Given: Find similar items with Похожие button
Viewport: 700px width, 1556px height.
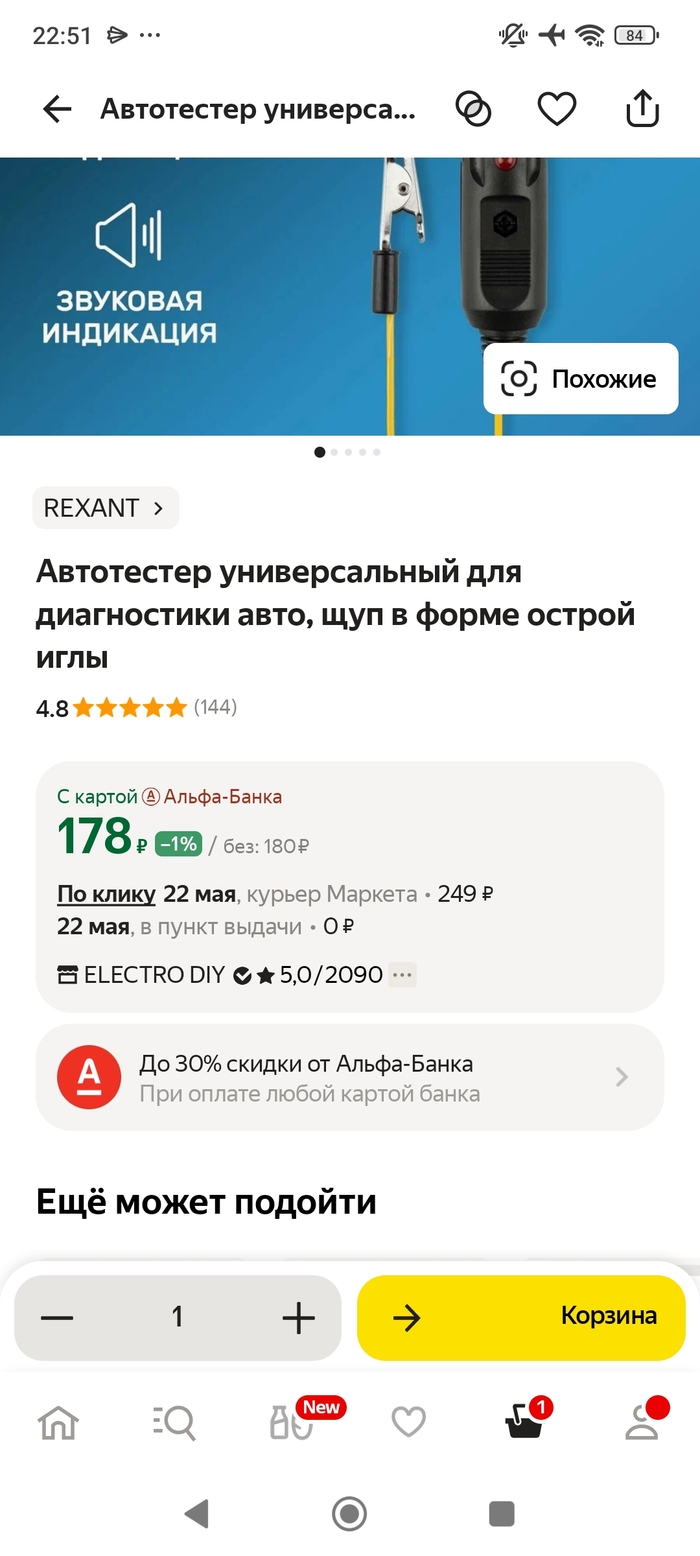Looking at the screenshot, I should point(581,379).
